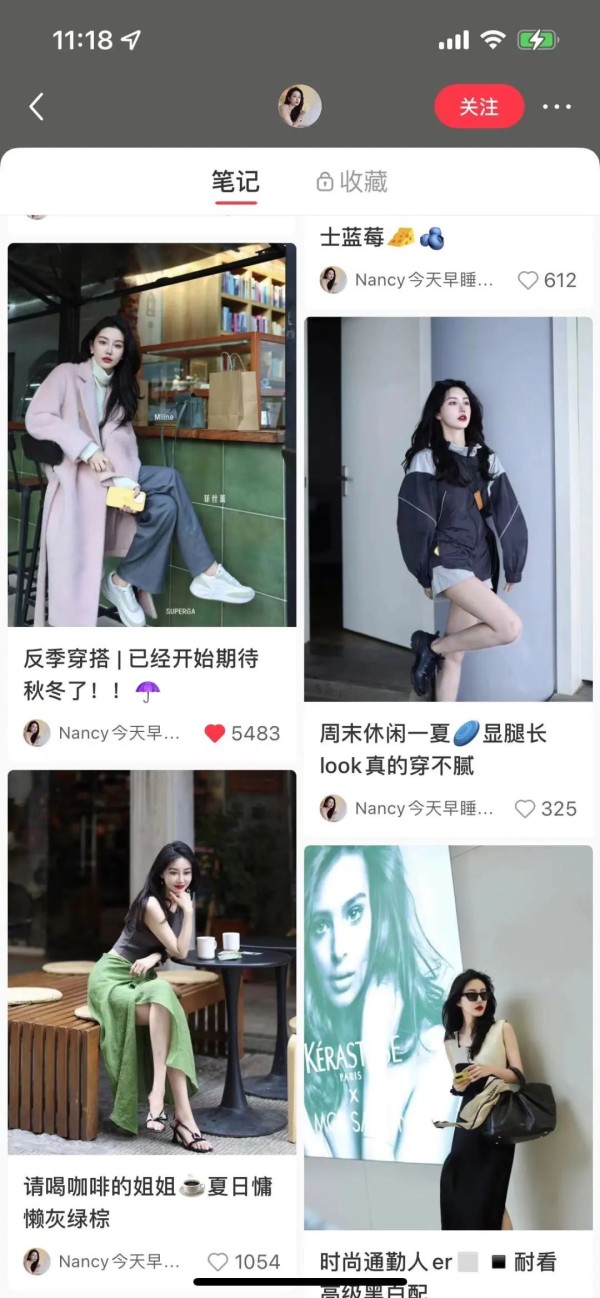The image size is (600, 1298).
Task: Tap the profile avatar in the top bar
Action: point(299,107)
